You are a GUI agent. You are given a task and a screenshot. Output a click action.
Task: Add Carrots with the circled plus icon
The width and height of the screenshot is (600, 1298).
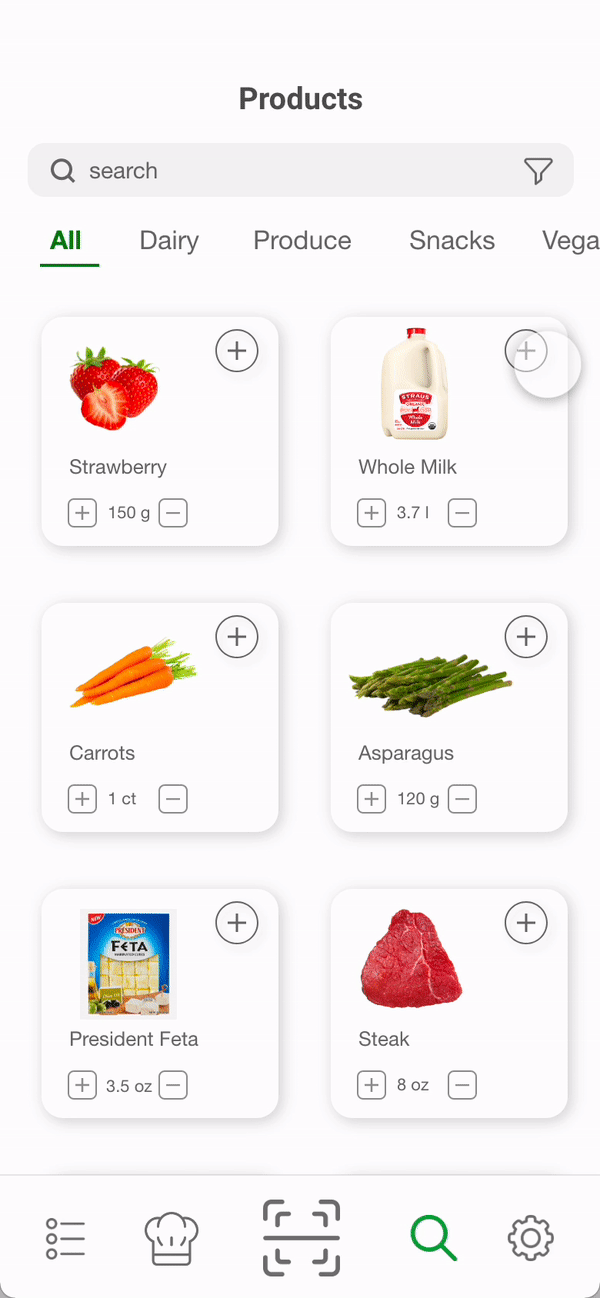[x=237, y=637]
